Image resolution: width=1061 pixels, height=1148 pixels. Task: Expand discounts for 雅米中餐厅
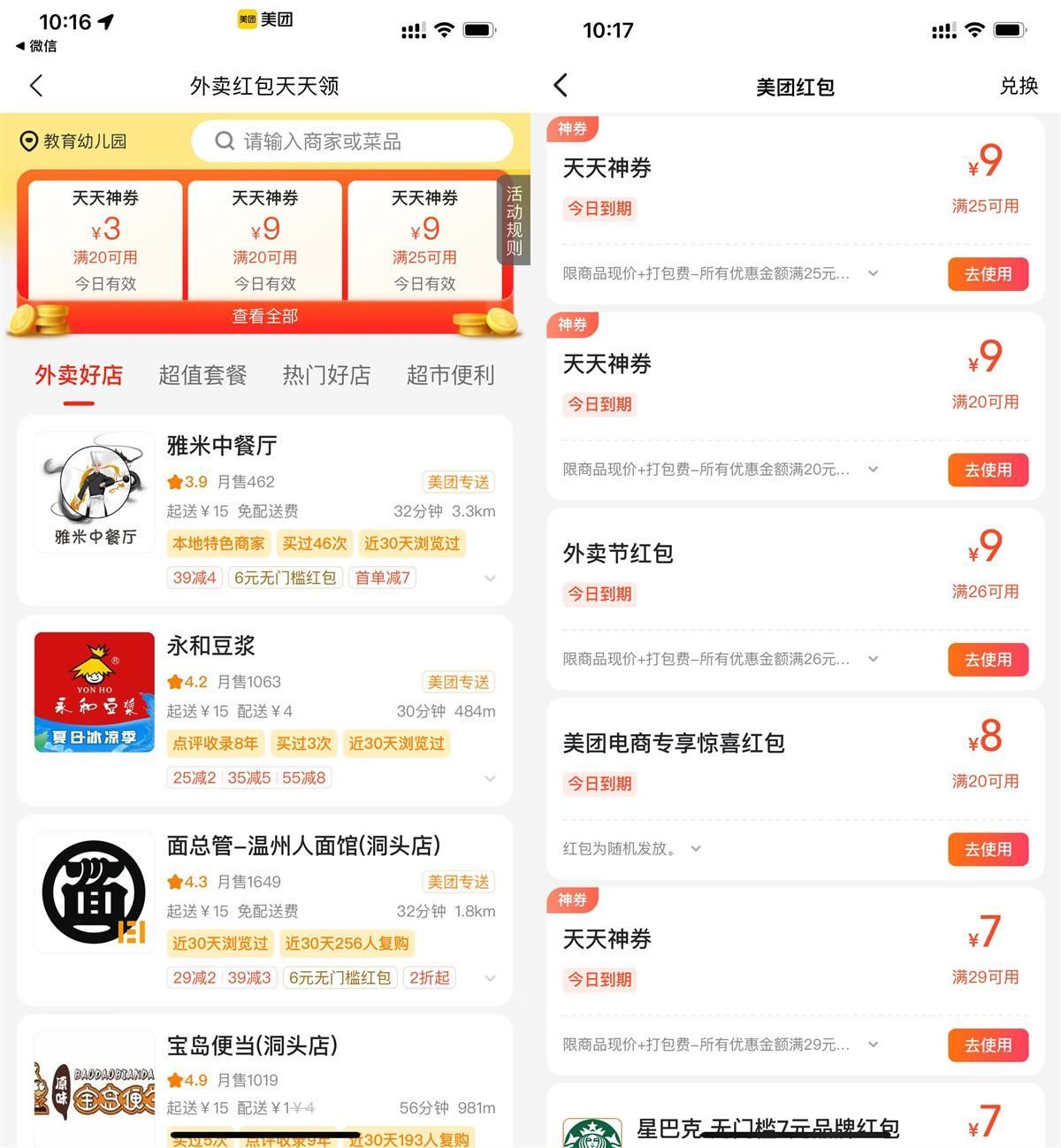(x=490, y=578)
